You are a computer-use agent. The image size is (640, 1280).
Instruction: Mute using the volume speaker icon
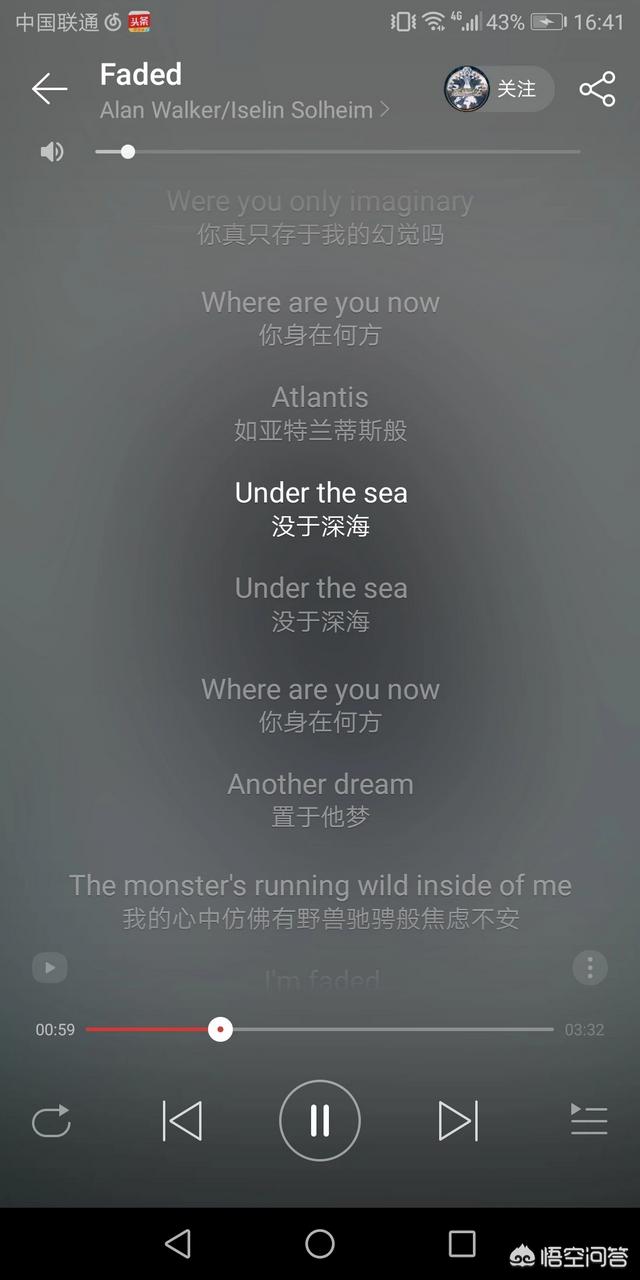point(52,152)
